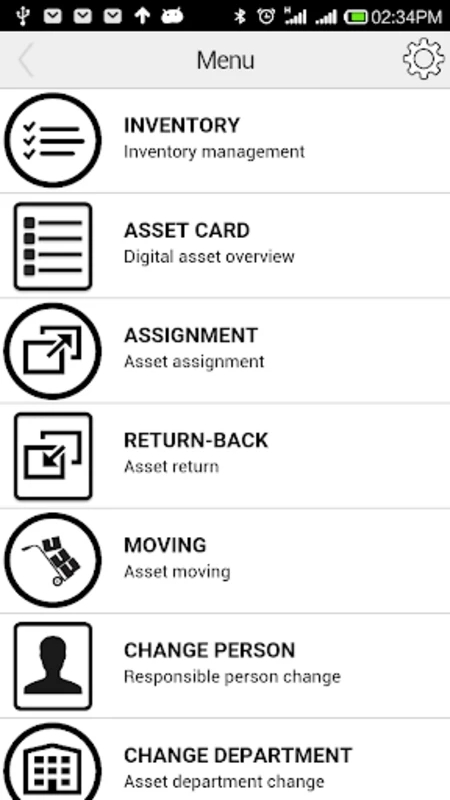Select the Assignment menu item

225,351
